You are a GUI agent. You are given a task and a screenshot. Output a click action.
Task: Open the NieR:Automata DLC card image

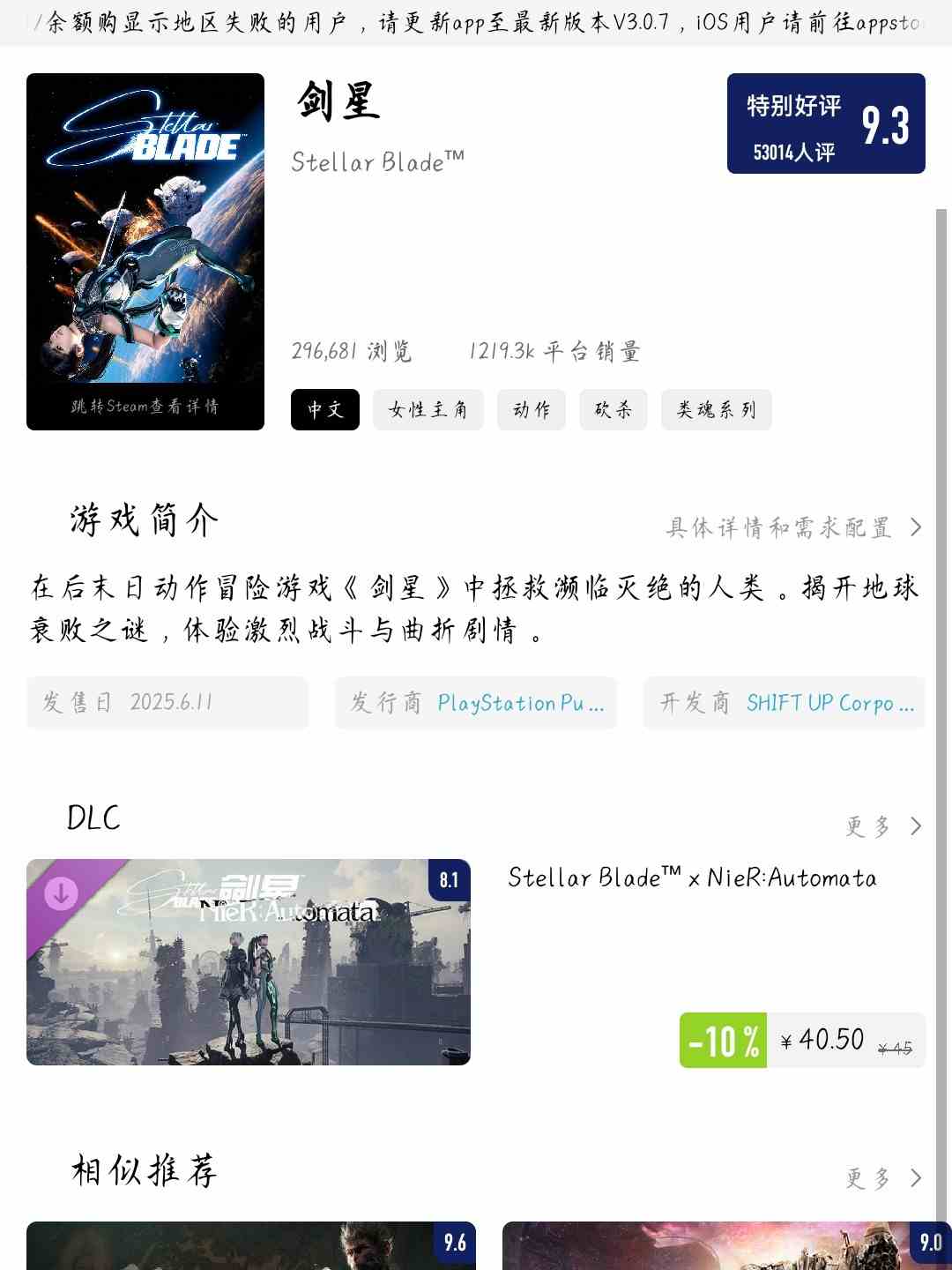click(249, 962)
